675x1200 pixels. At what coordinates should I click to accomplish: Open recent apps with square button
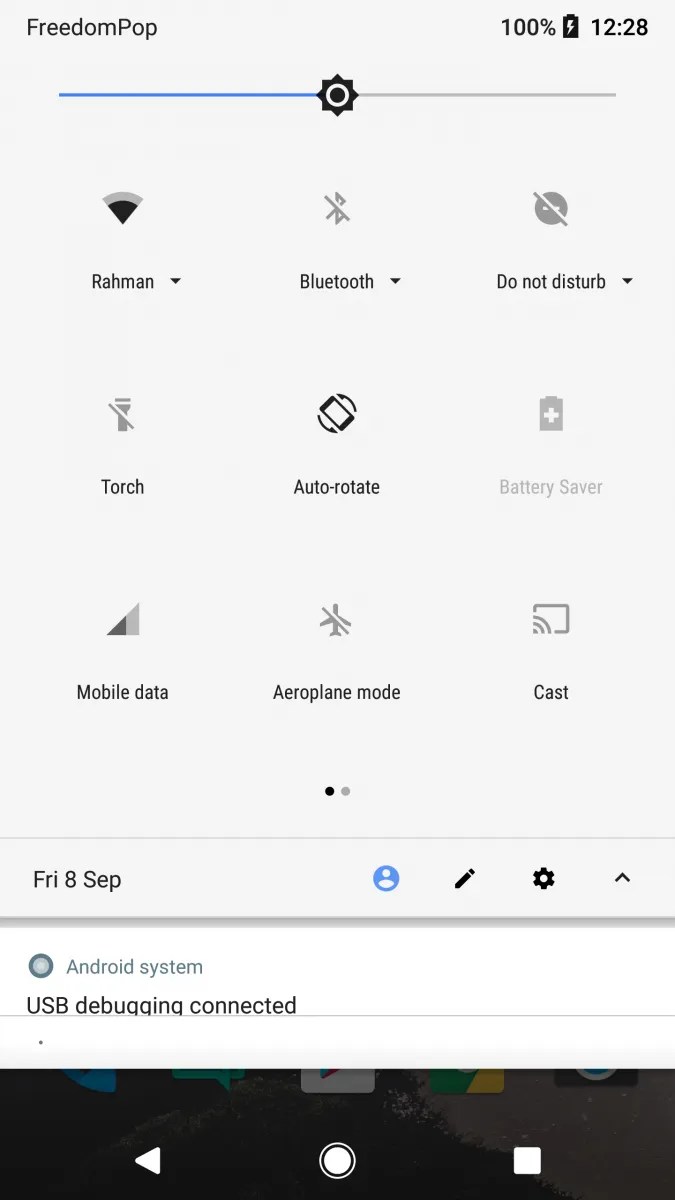tap(526, 1160)
